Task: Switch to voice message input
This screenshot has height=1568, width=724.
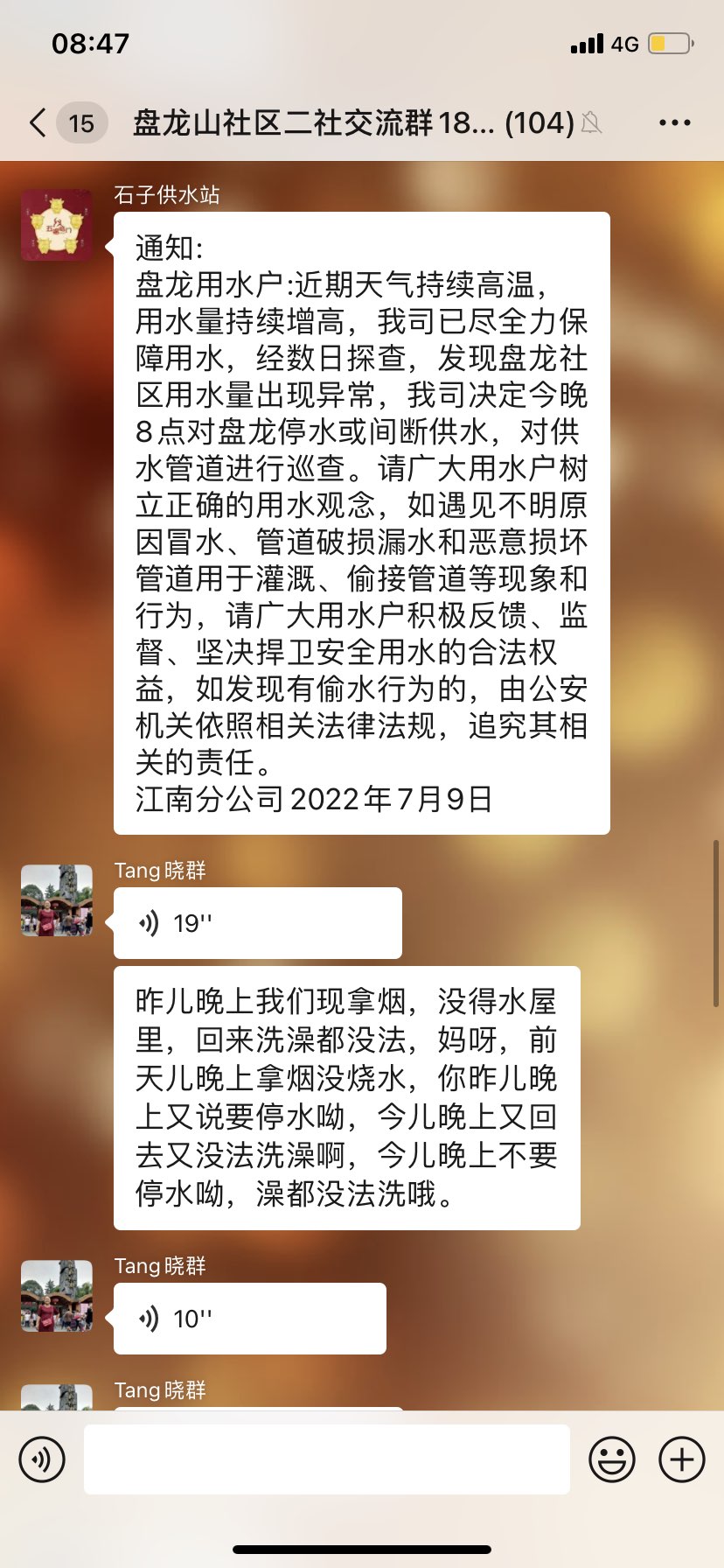Action: (42, 1459)
